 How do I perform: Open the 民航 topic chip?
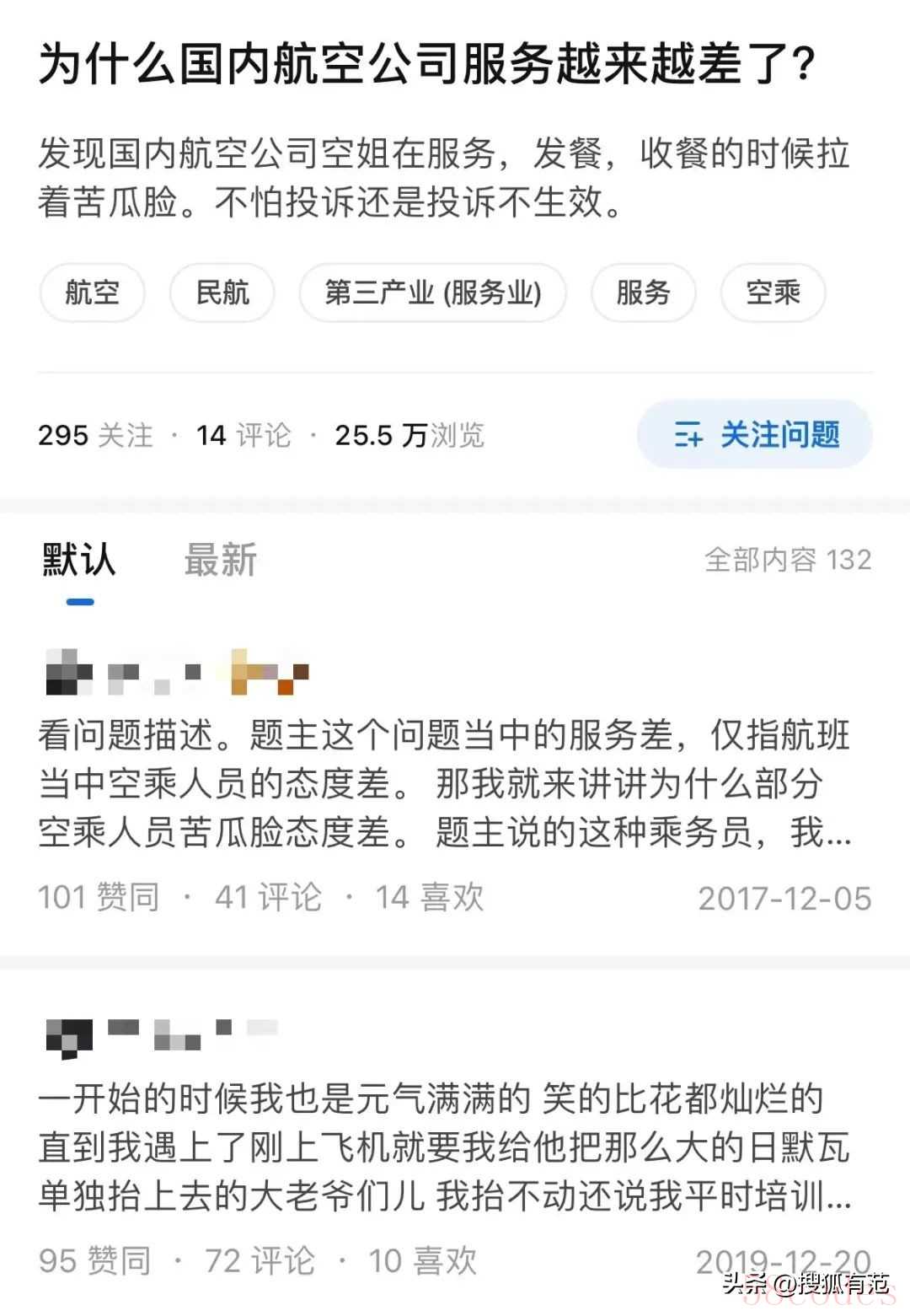(222, 293)
